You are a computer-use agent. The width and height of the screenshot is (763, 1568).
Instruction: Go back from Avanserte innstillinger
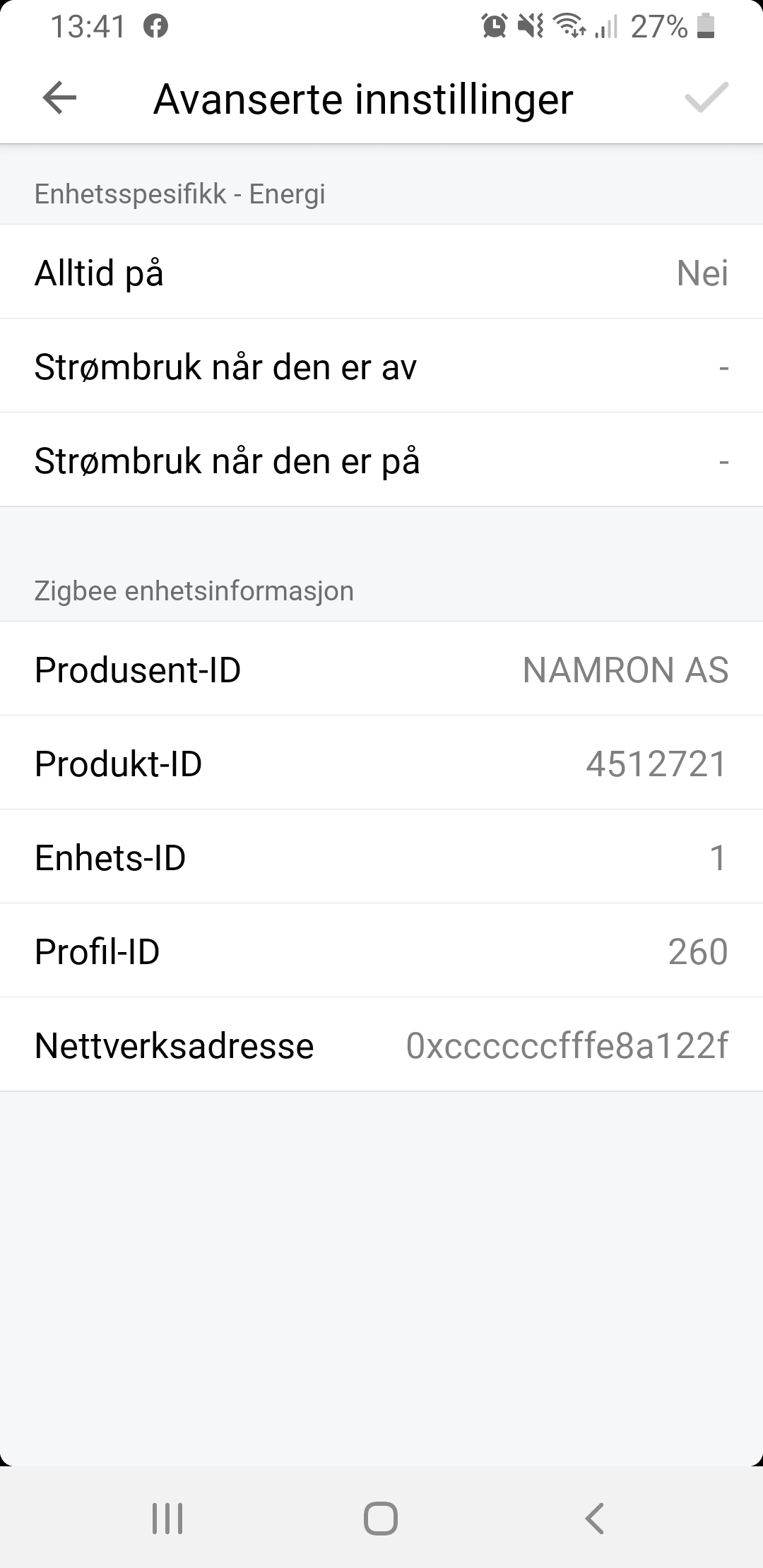click(x=59, y=98)
